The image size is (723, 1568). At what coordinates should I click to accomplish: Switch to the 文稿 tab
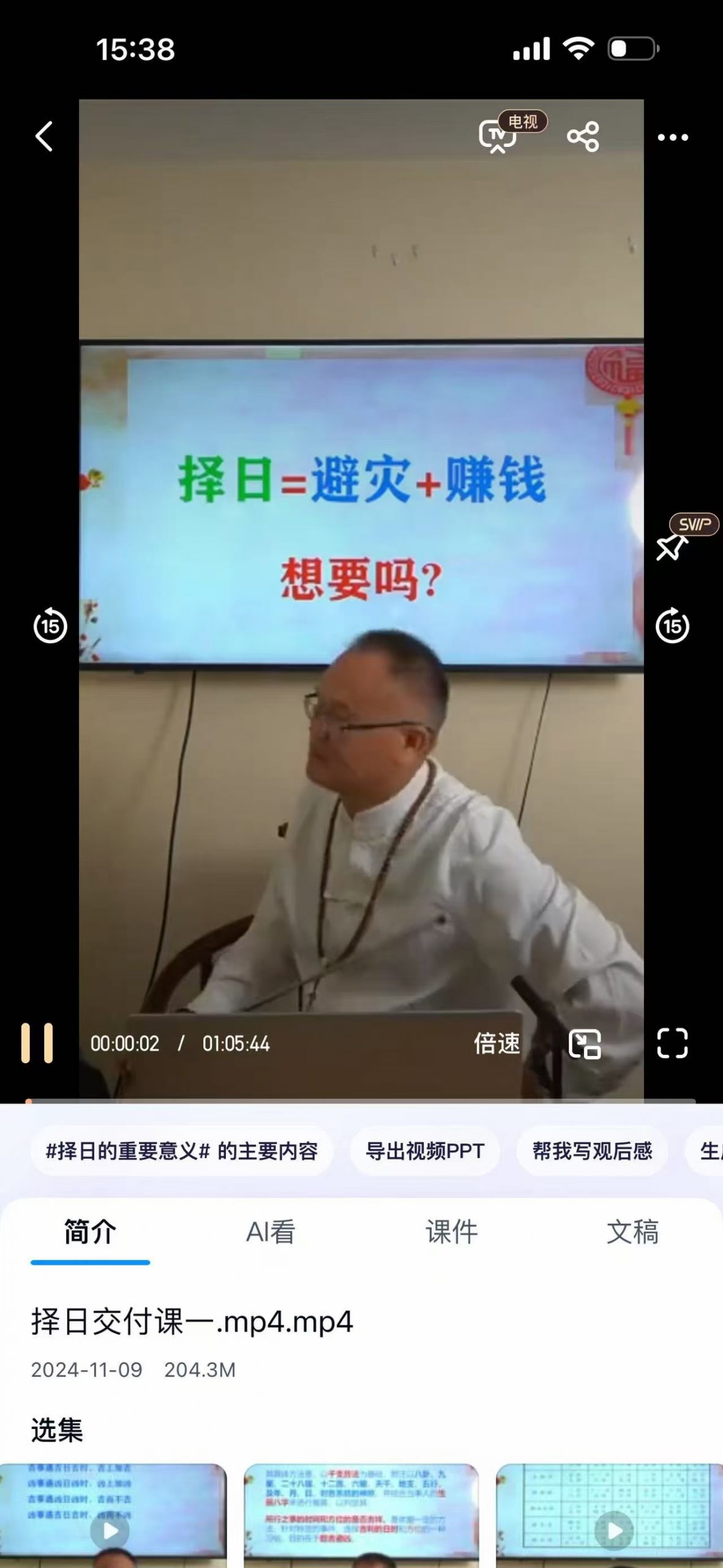(632, 1232)
